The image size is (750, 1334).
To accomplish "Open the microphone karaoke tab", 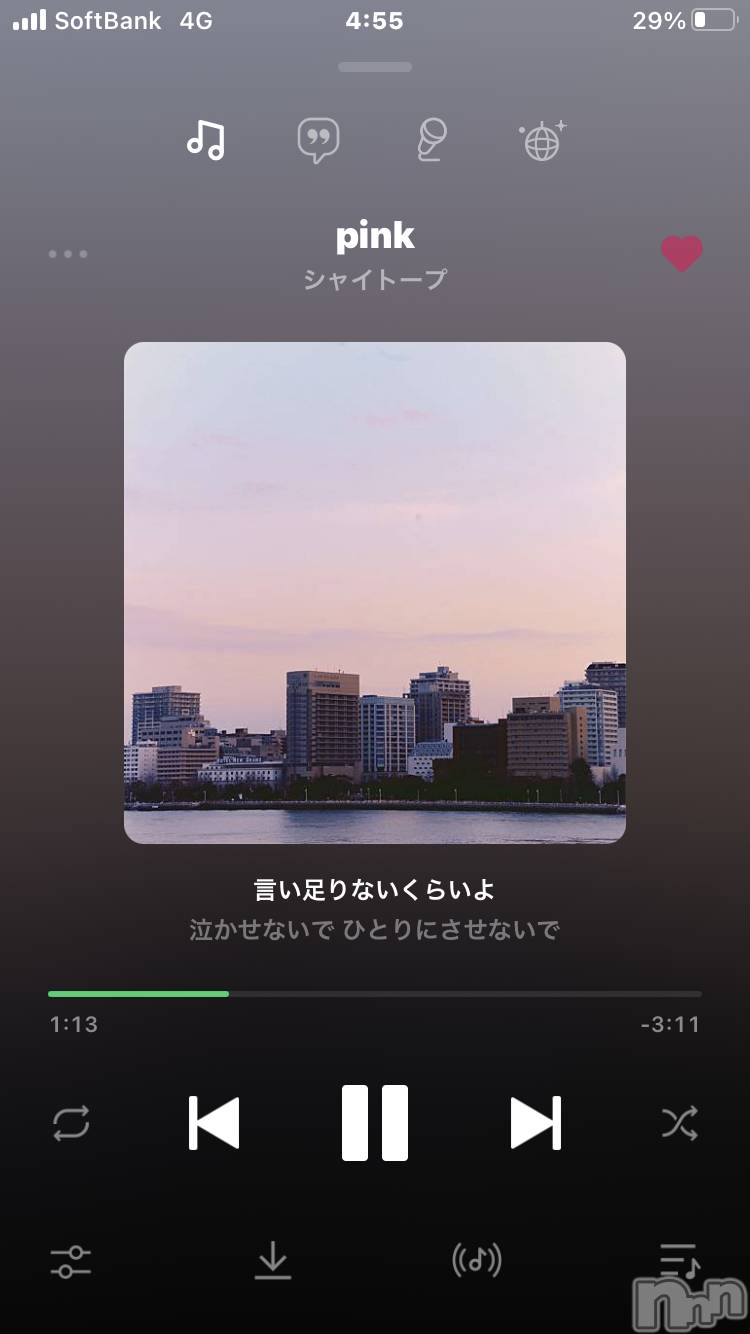I will click(x=431, y=140).
